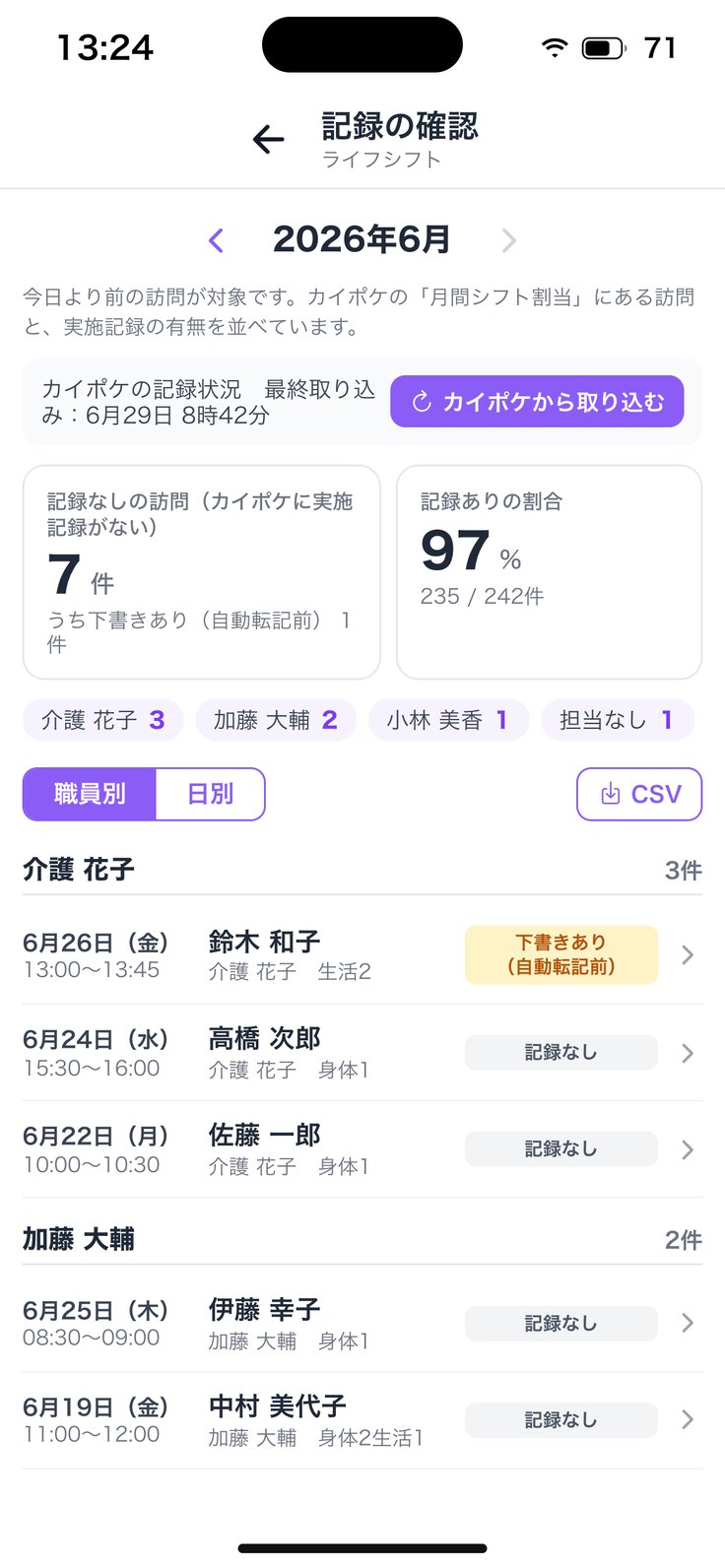Filter by 加藤 大輔 chip
The height and width of the screenshot is (1568, 725).
(276, 720)
